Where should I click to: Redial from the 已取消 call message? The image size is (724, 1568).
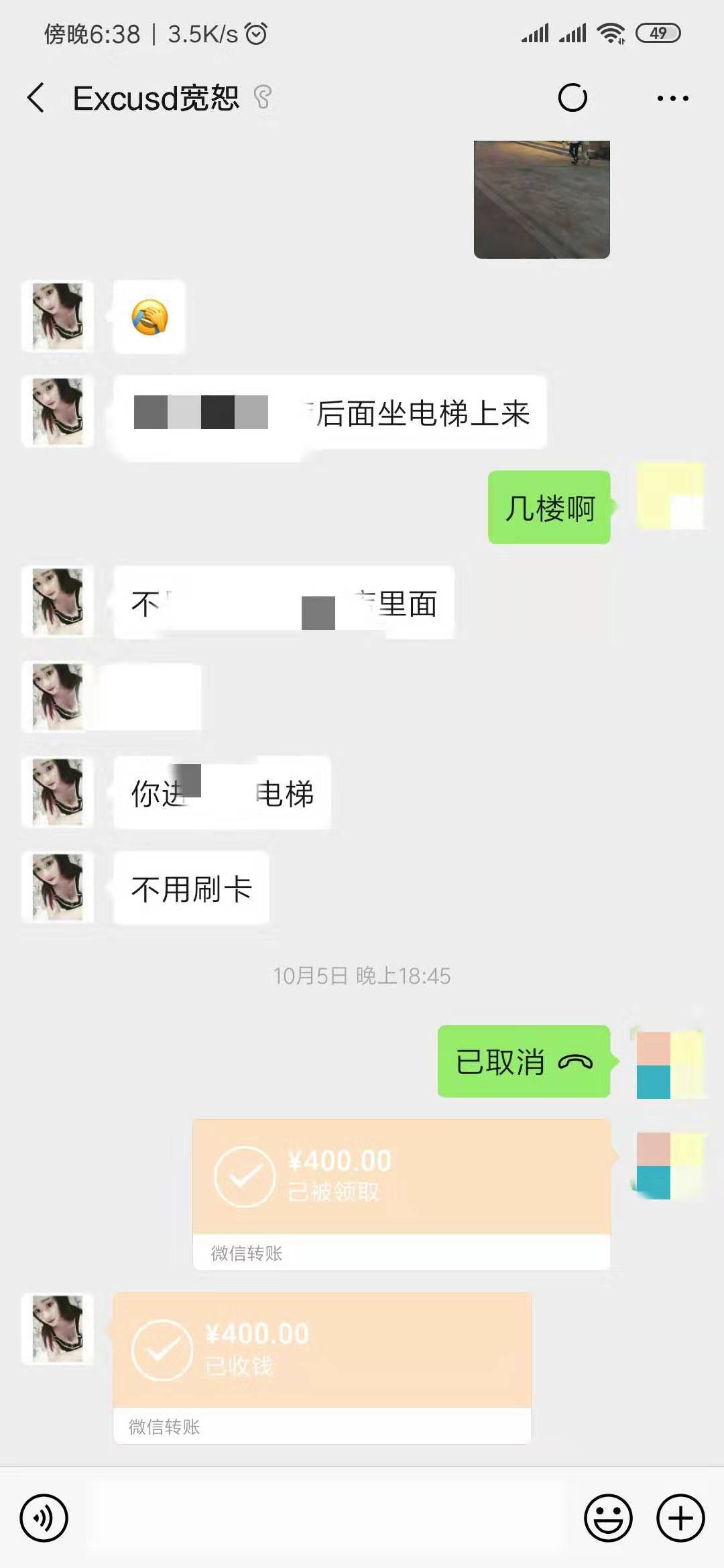coord(524,1061)
